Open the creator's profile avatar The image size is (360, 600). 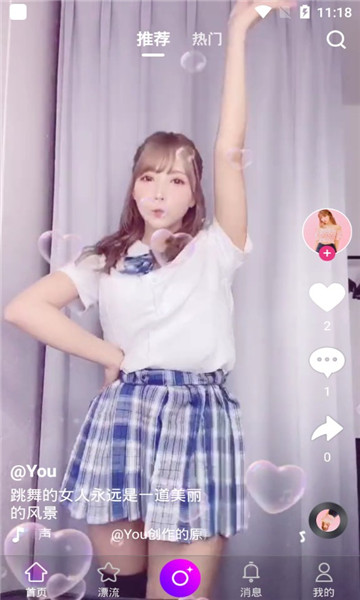tap(327, 233)
